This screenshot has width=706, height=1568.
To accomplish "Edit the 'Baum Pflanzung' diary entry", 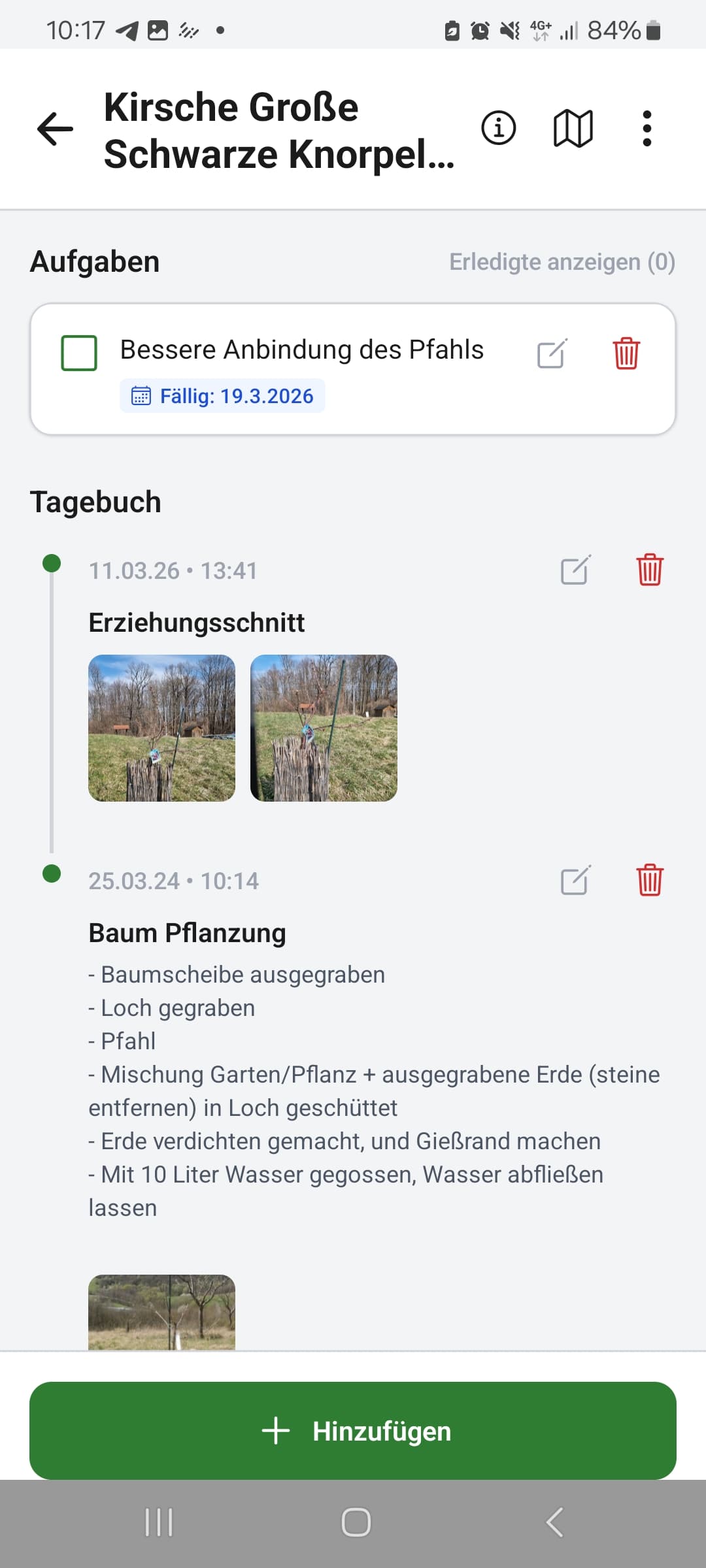I will pos(574,880).
